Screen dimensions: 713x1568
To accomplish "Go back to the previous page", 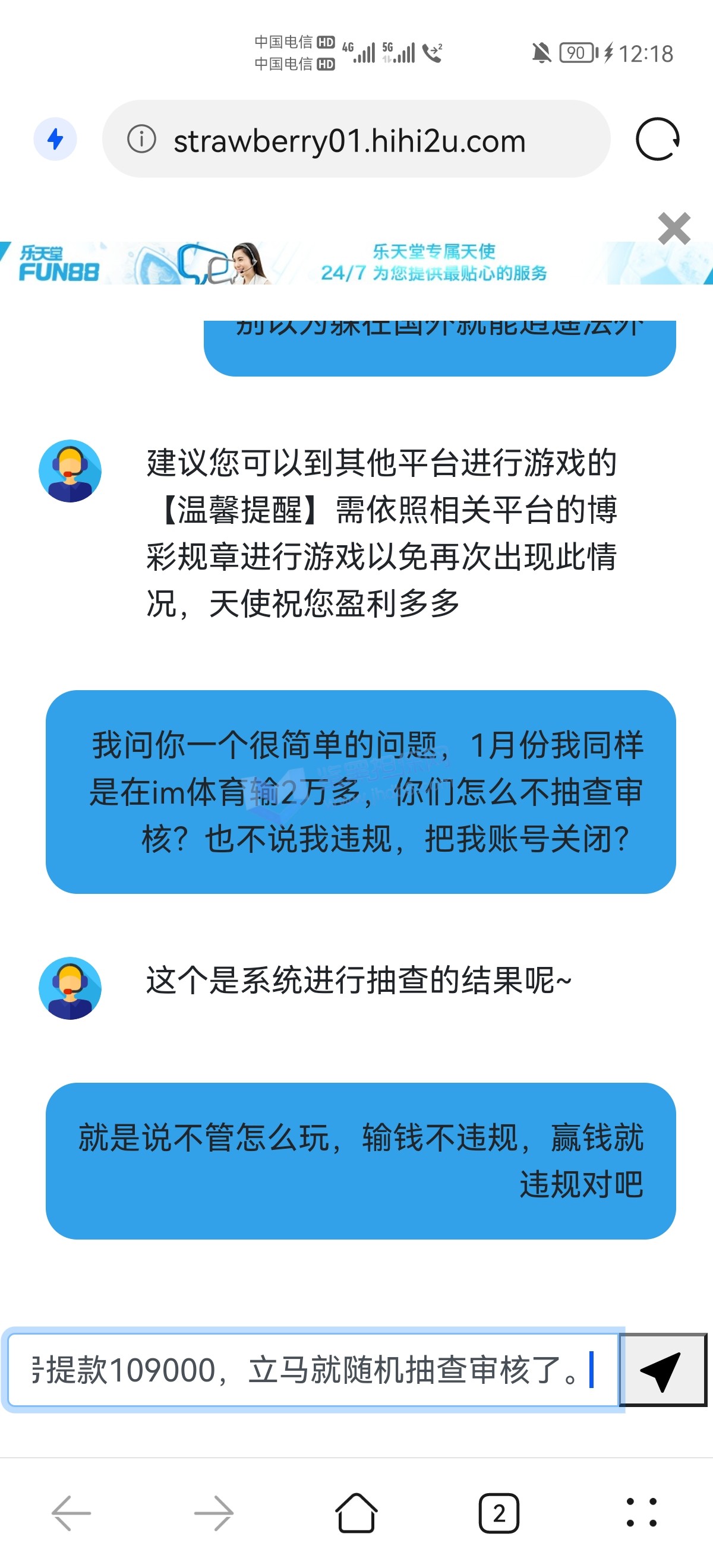I will tap(71, 1513).
